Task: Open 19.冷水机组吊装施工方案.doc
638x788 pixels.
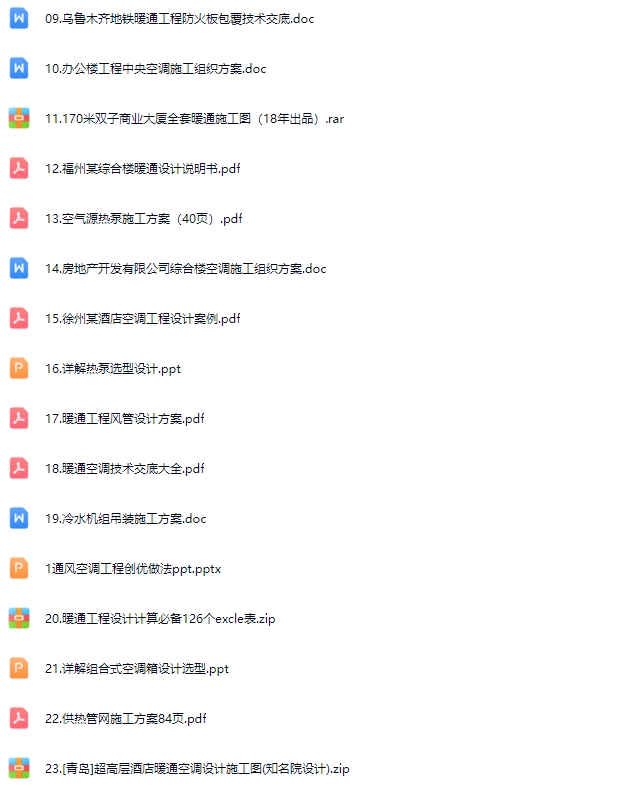Action: click(125, 519)
